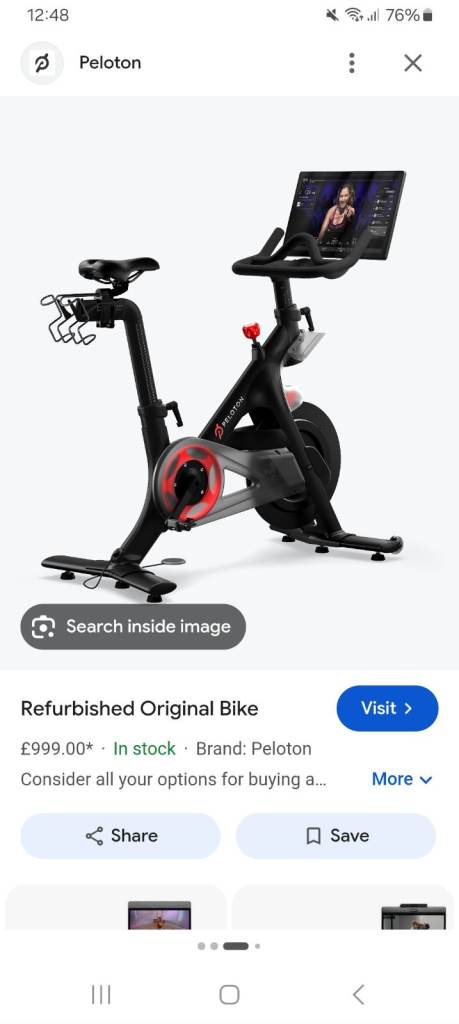Open the Peloton bike product image
This screenshot has height=1024, width=459.
229,383
